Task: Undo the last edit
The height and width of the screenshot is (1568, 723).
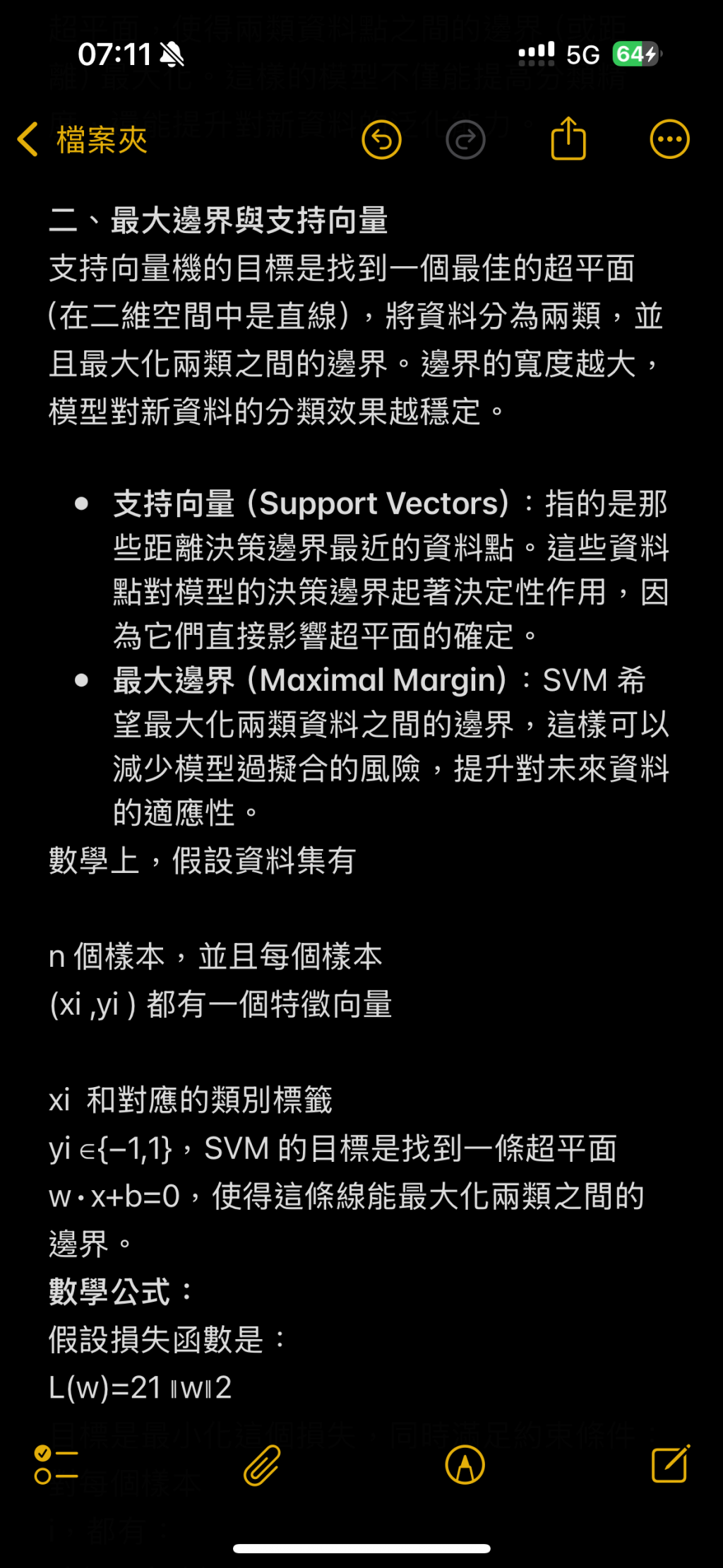Action: (381, 140)
